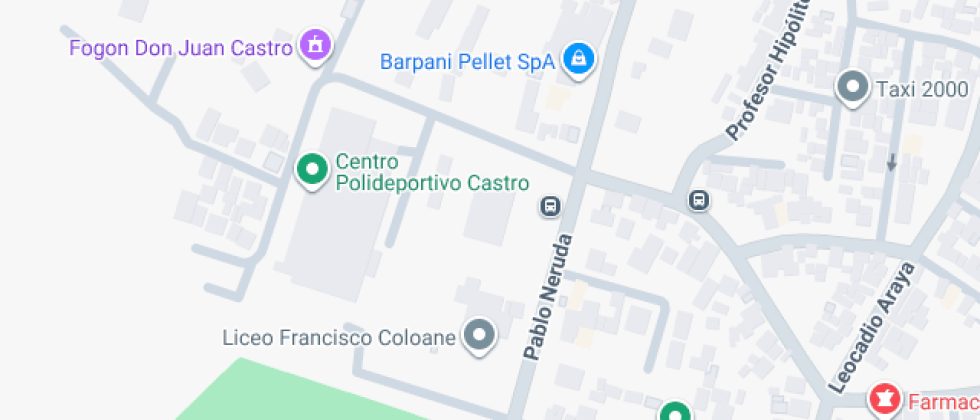Select the Liceo Francisco Coloane marker
The height and width of the screenshot is (420, 980).
[481, 335]
